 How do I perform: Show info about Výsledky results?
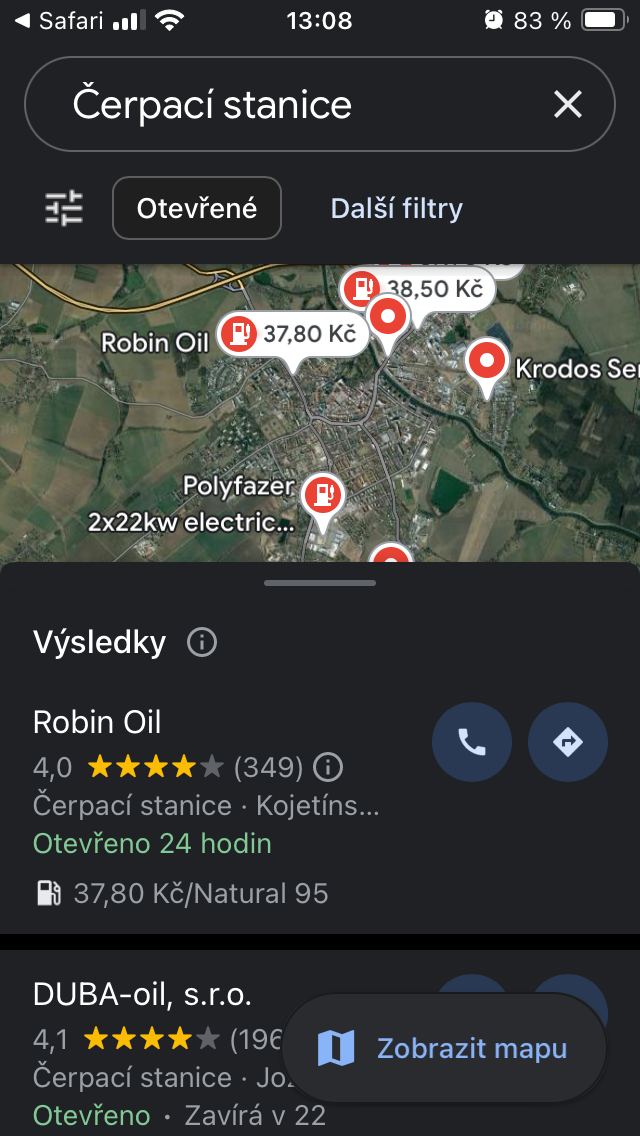point(202,641)
